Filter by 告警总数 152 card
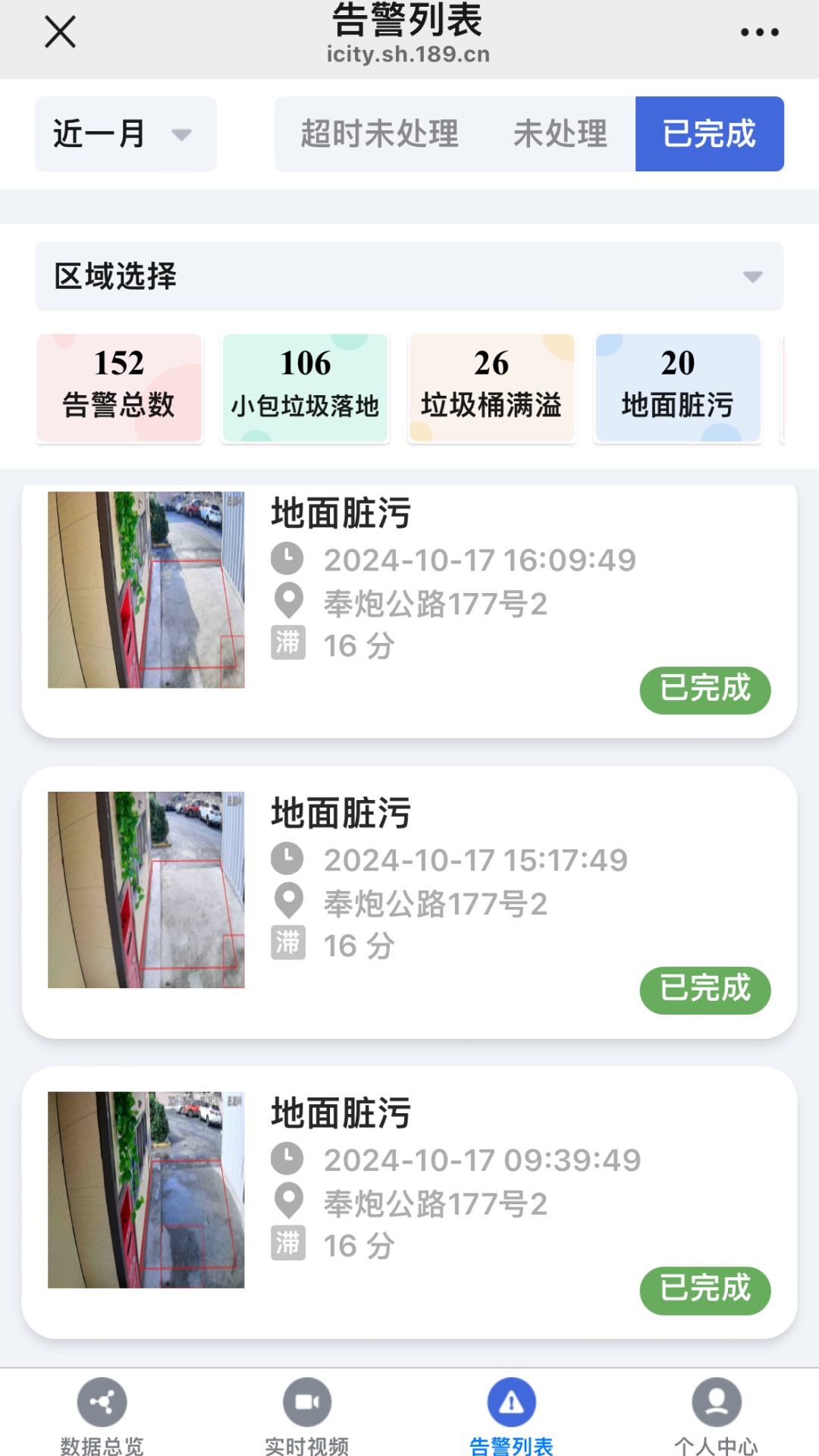The height and width of the screenshot is (1456, 819). coord(119,388)
